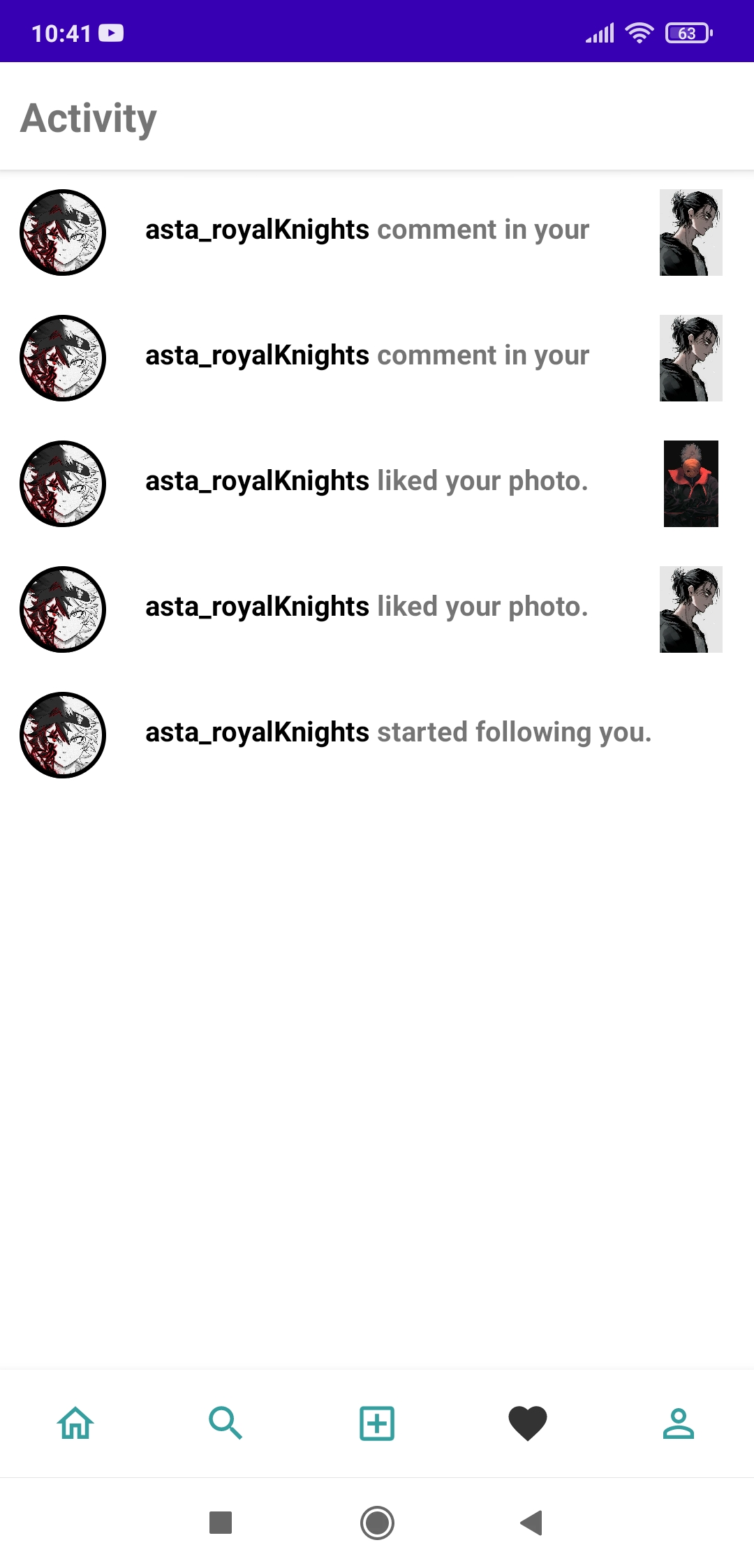Switch to the profile tab

pyautogui.click(x=678, y=1423)
